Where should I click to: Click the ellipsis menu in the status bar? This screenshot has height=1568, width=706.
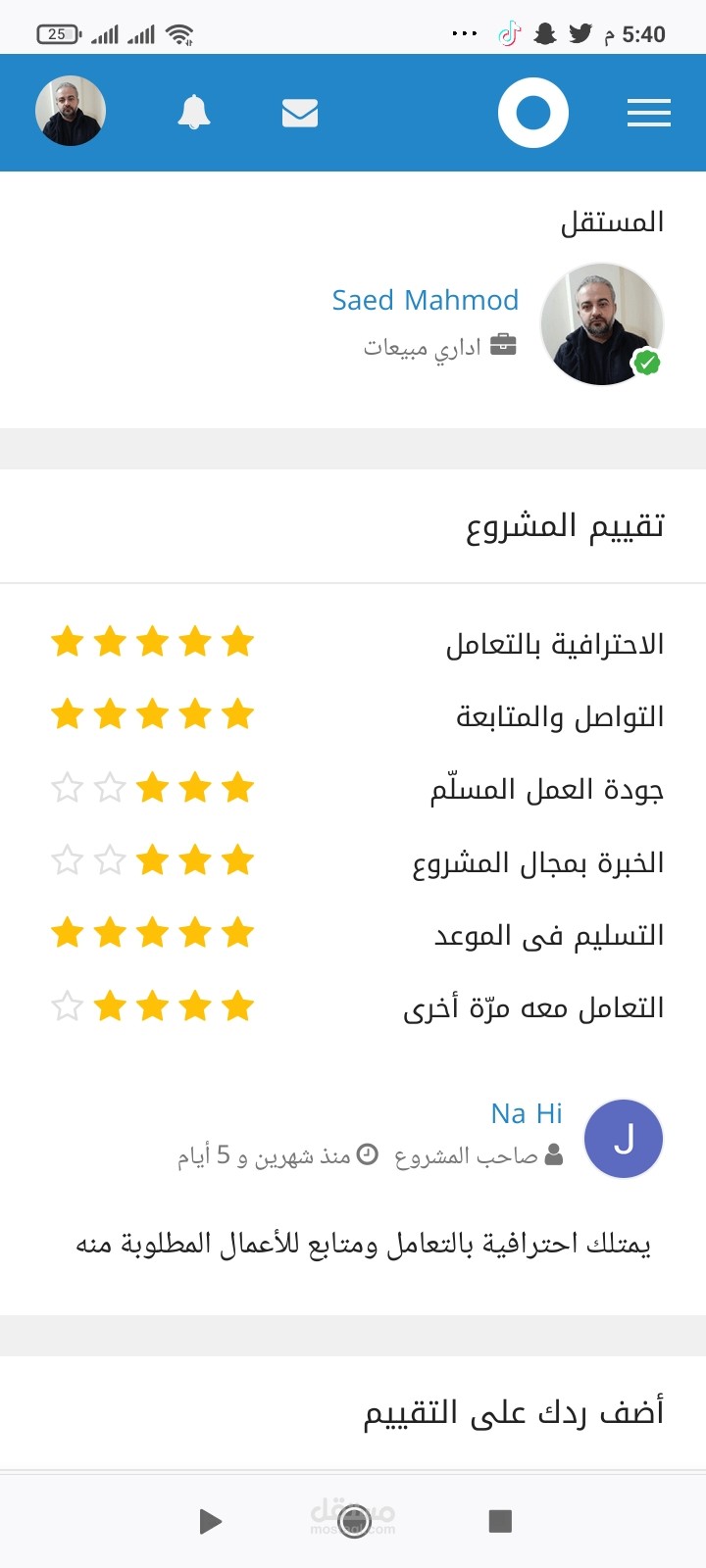pyautogui.click(x=463, y=32)
